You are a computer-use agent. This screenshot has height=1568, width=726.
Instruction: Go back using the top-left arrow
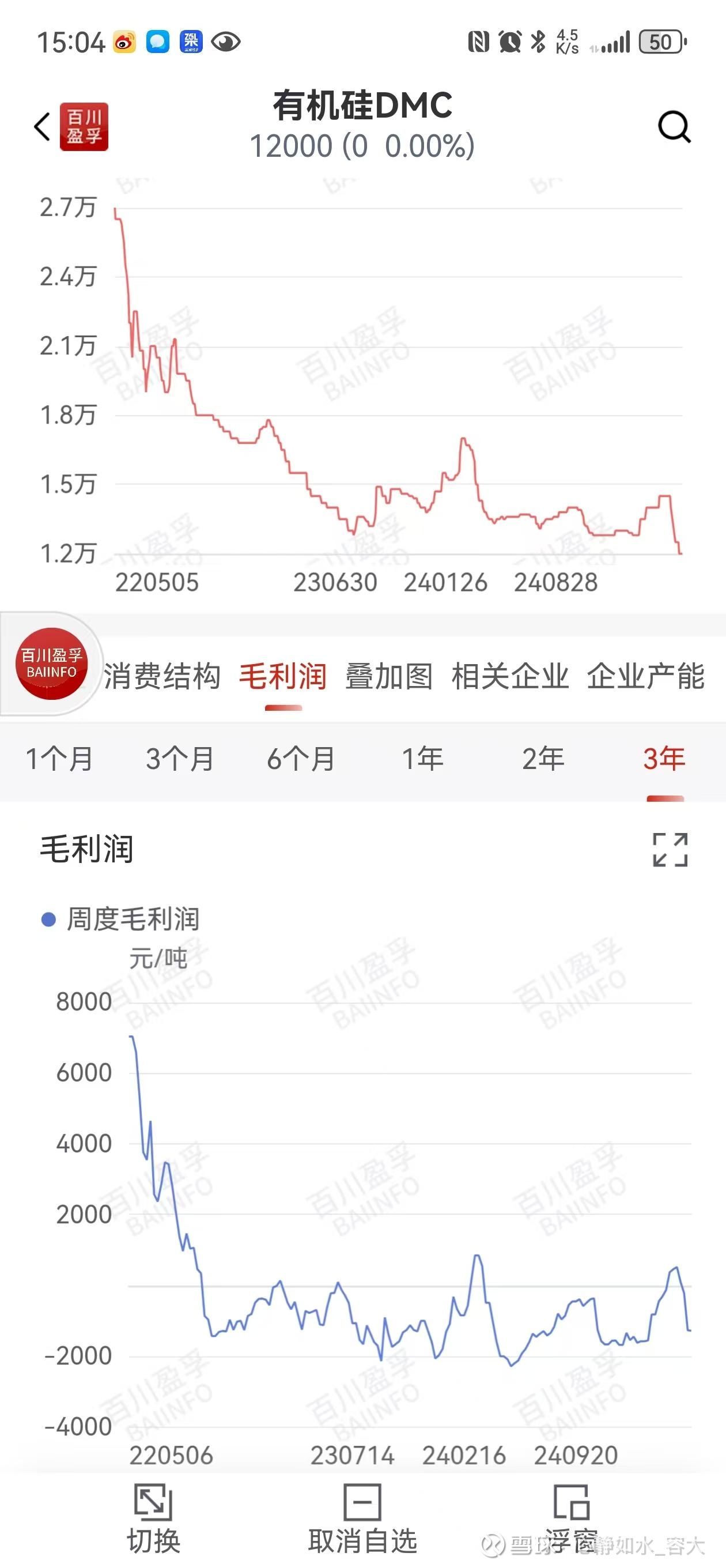point(42,127)
